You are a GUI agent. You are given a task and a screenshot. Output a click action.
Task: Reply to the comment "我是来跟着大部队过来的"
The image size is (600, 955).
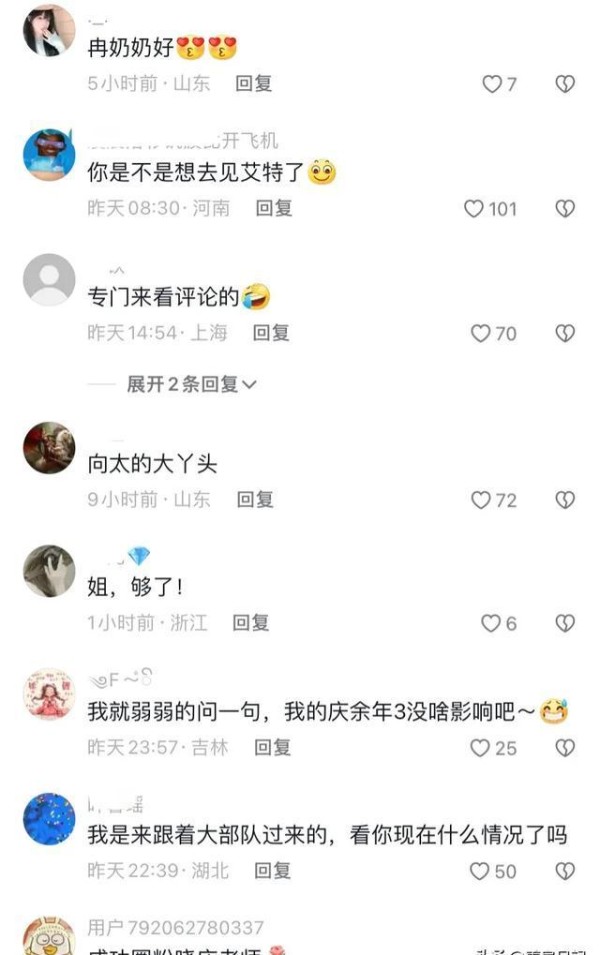pos(273,871)
